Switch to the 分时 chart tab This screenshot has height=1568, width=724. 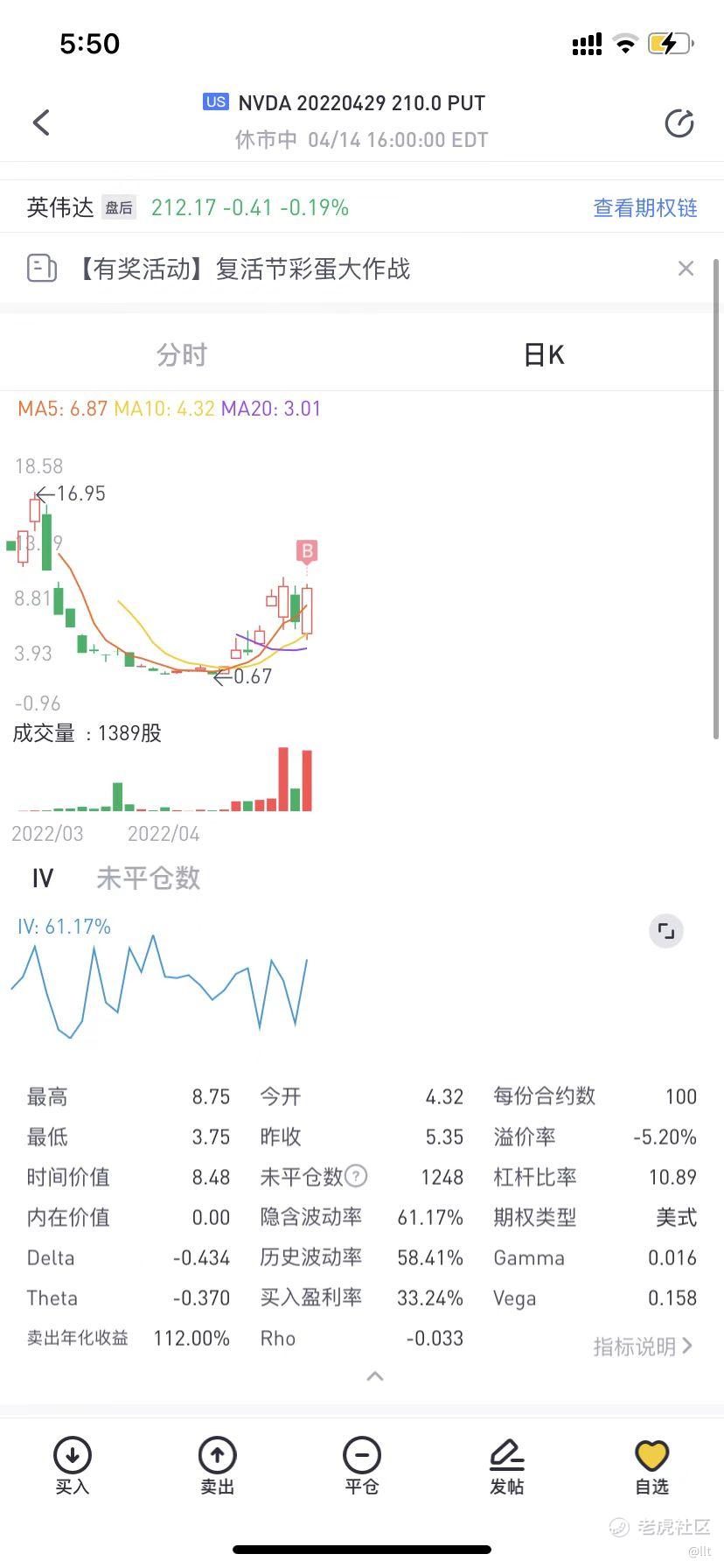click(181, 354)
